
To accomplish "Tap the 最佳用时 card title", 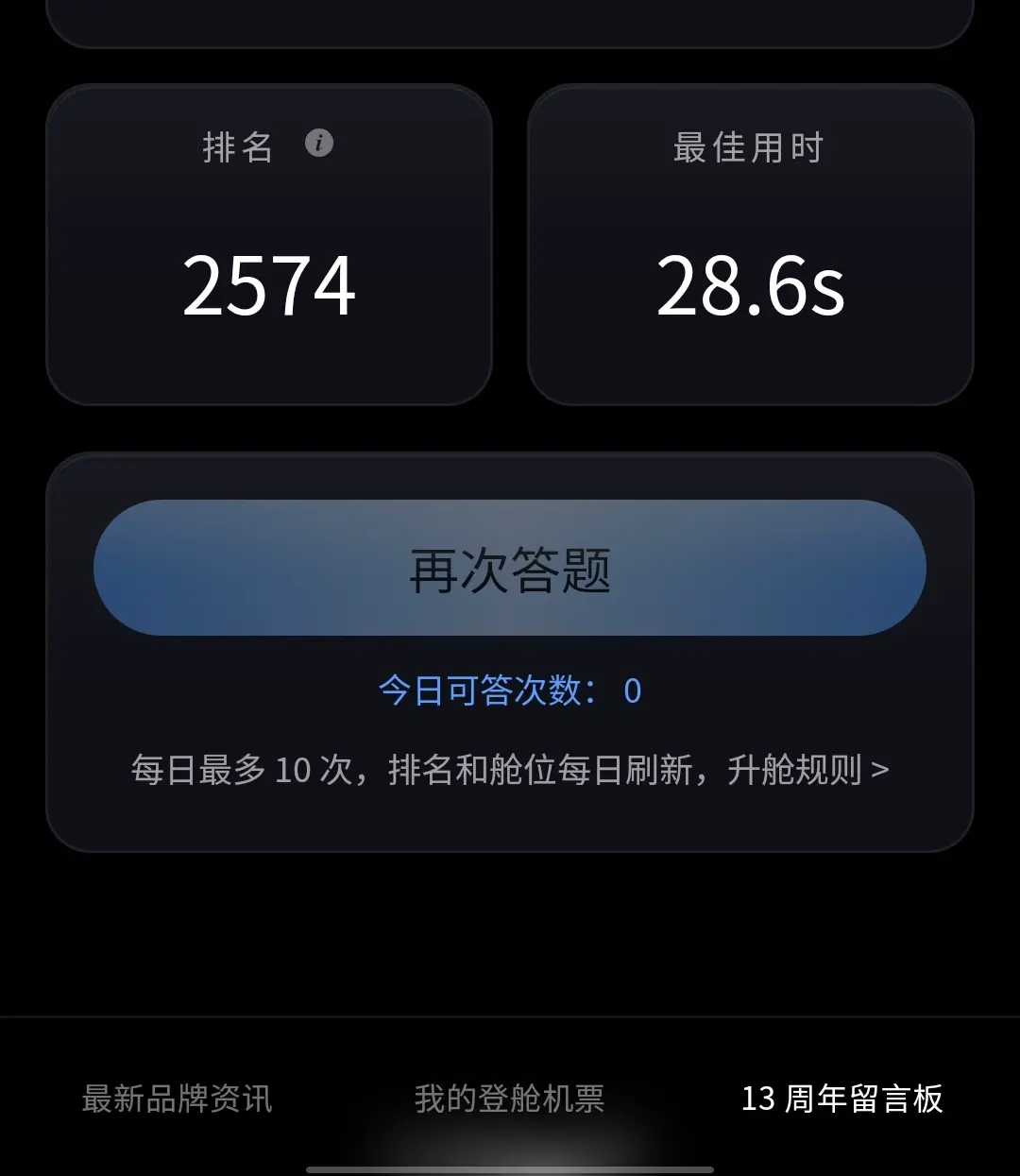I will click(746, 146).
